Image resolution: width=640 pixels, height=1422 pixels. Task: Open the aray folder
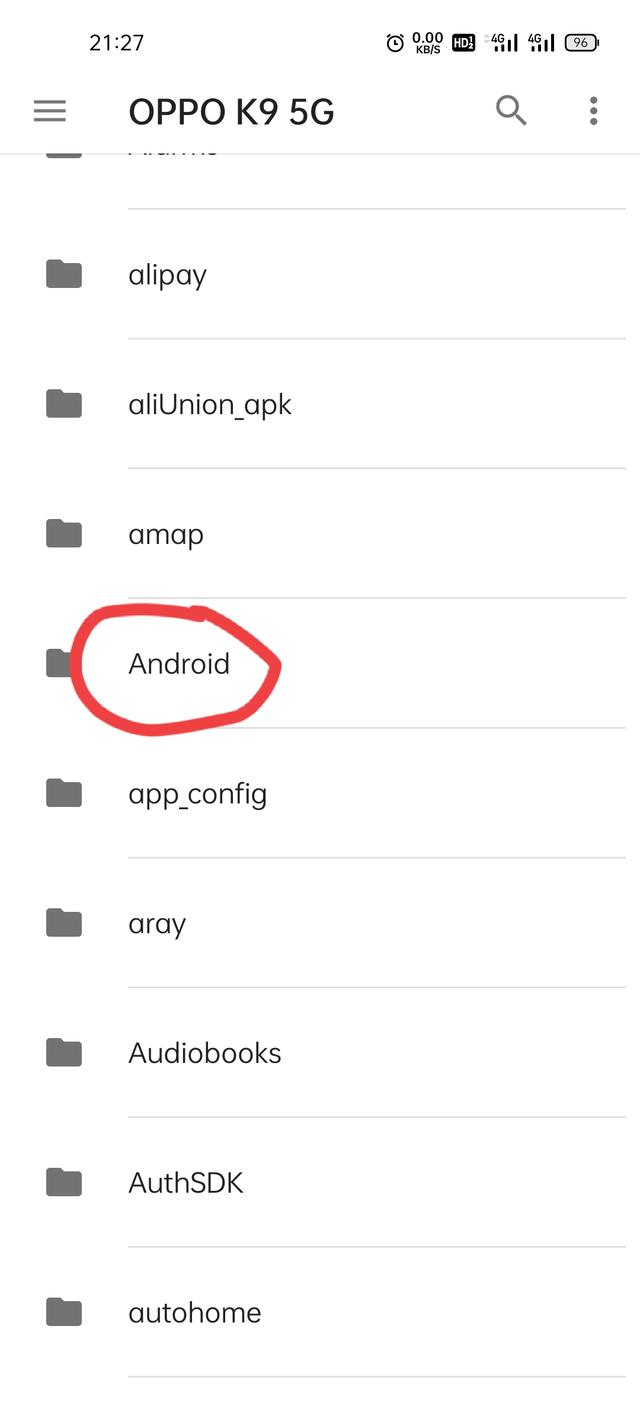157,924
